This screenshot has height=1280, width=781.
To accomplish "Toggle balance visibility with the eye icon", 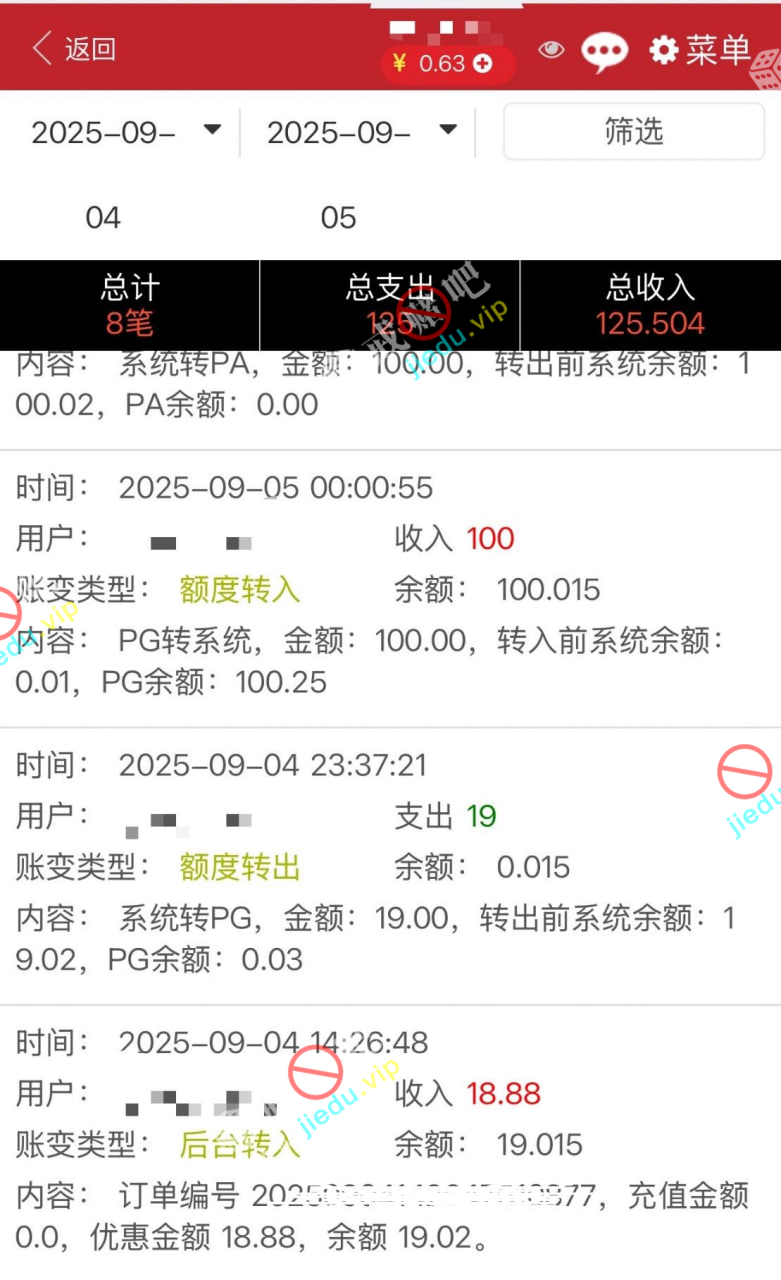I will coord(551,49).
